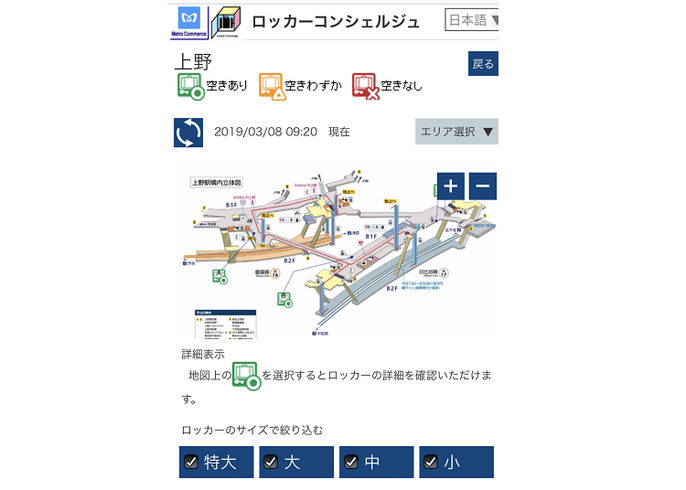Open the 日本語 language dropdown
The height and width of the screenshot is (490, 686).
coord(472,20)
